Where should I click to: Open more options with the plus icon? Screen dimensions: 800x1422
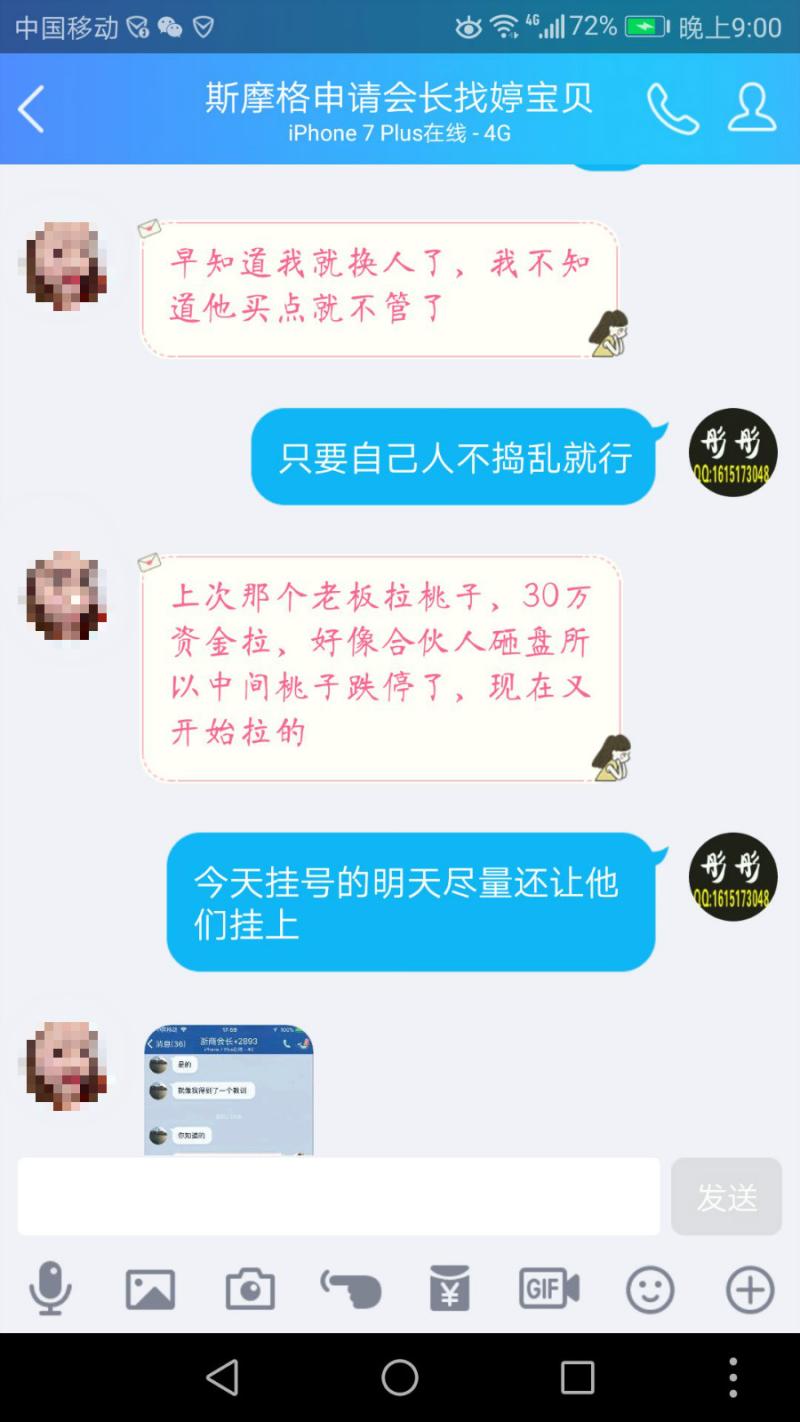coord(750,1289)
